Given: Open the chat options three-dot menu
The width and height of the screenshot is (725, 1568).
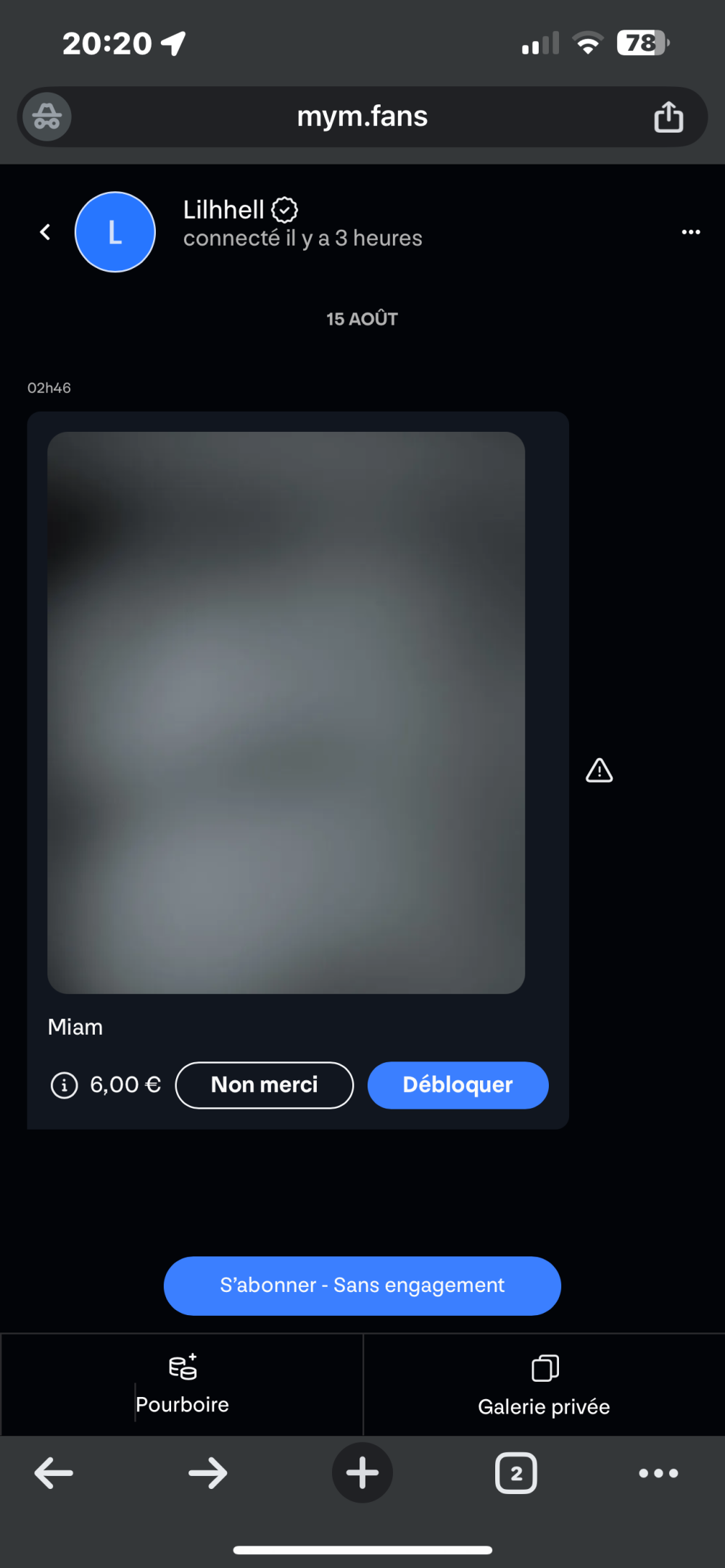Looking at the screenshot, I should coord(690,232).
